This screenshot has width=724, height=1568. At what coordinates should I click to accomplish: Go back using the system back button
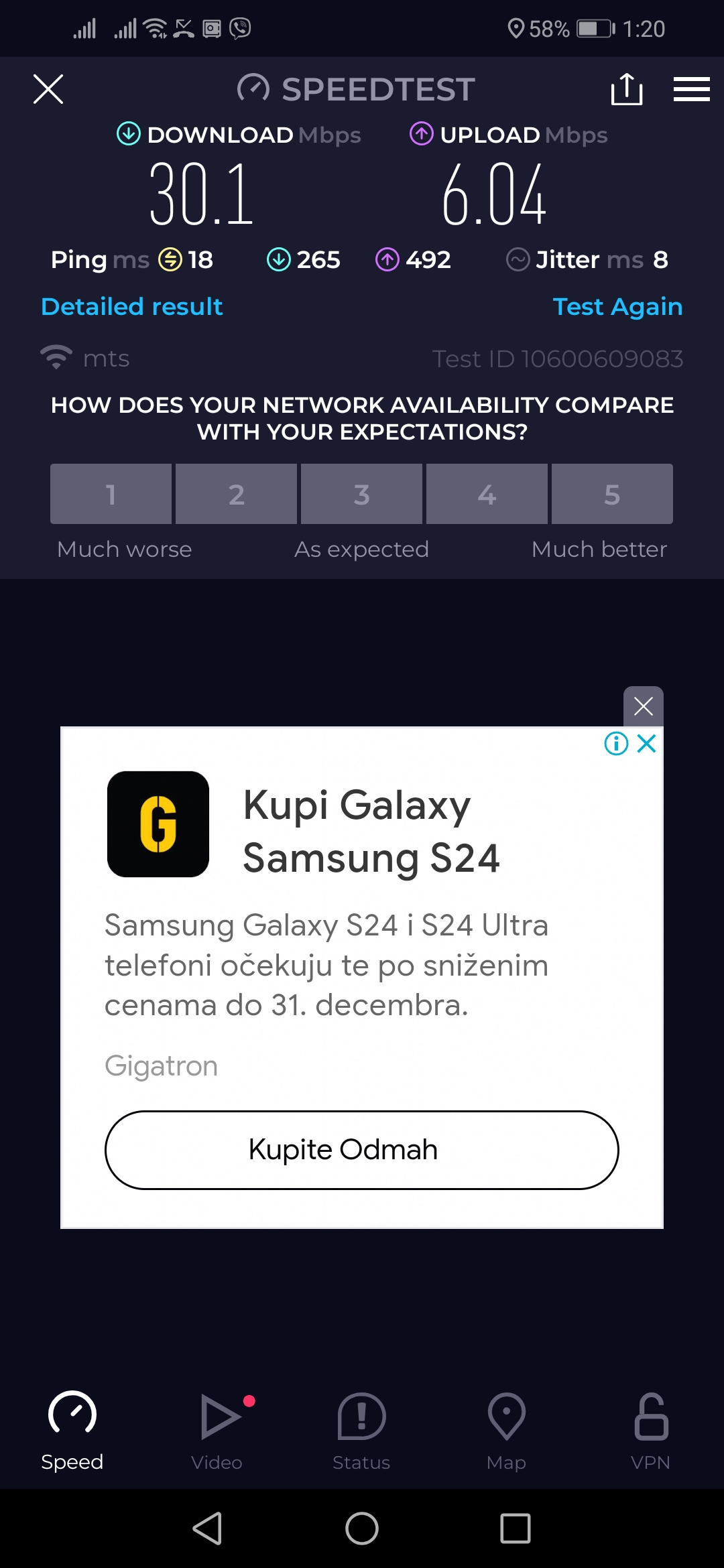(x=208, y=1528)
